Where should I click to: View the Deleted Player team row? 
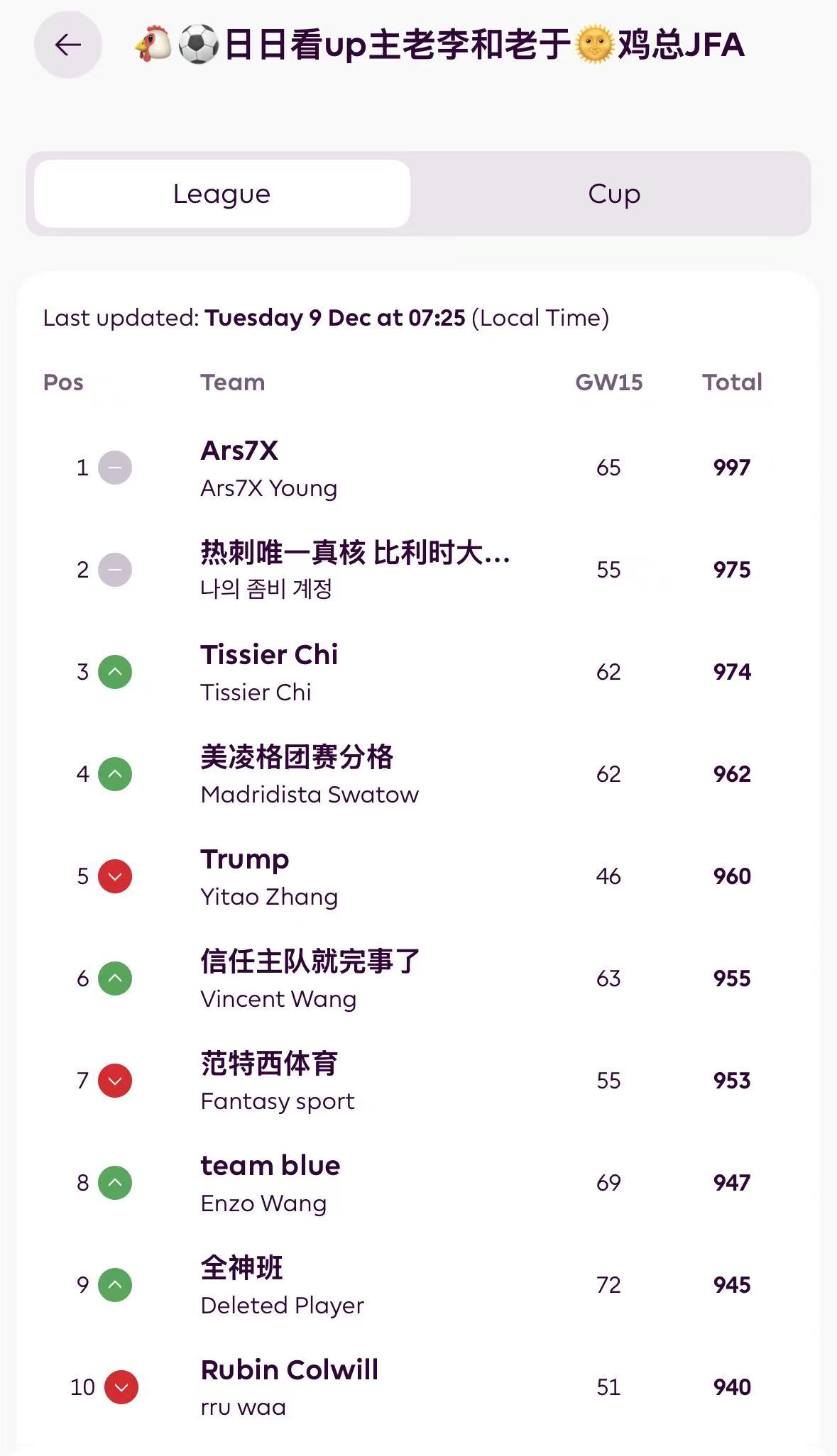pyautogui.click(x=242, y=1269)
